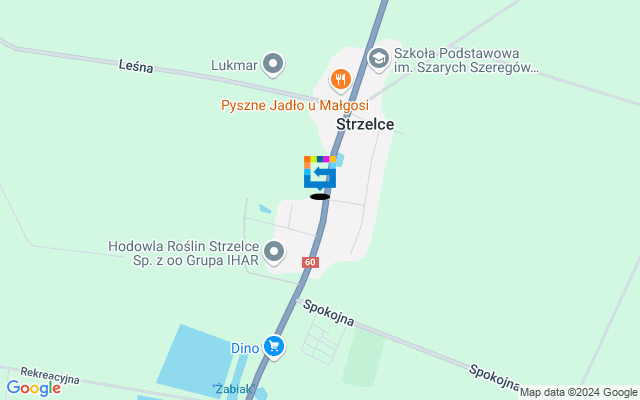Tap the Hodowla Roślin Strzelce marker

[274, 251]
